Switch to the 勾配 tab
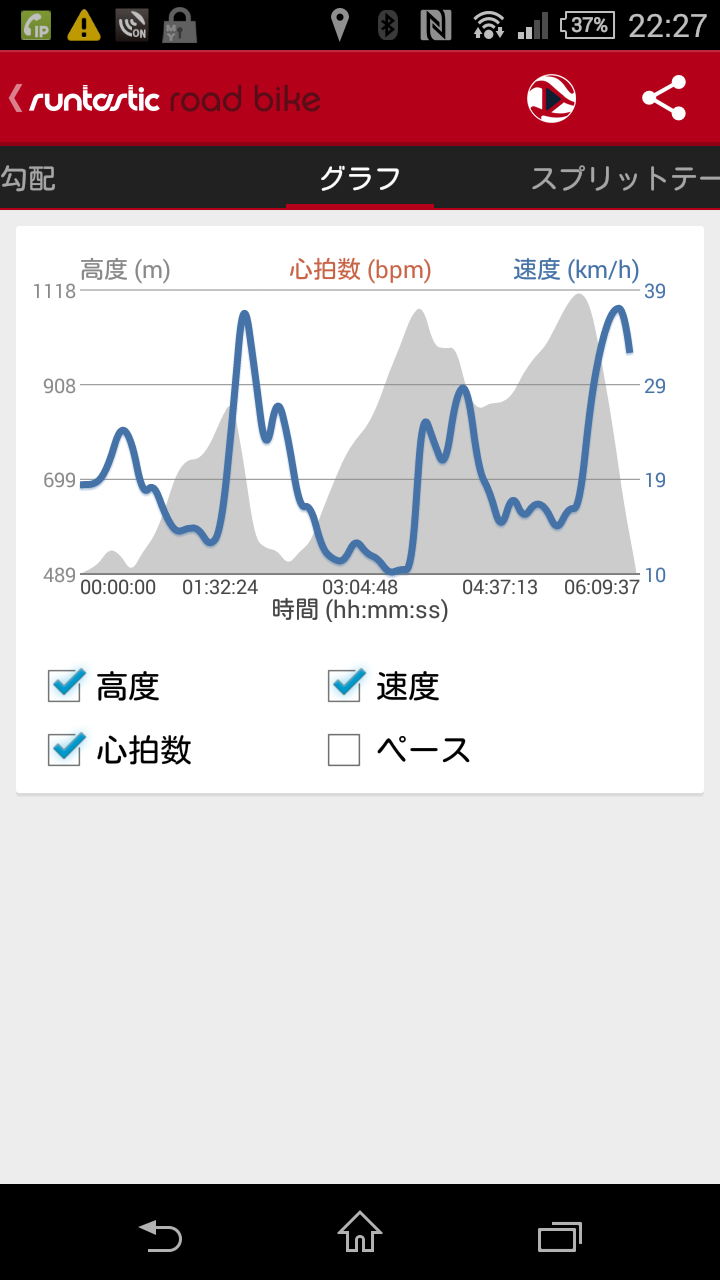Image resolution: width=720 pixels, height=1280 pixels. point(28,179)
